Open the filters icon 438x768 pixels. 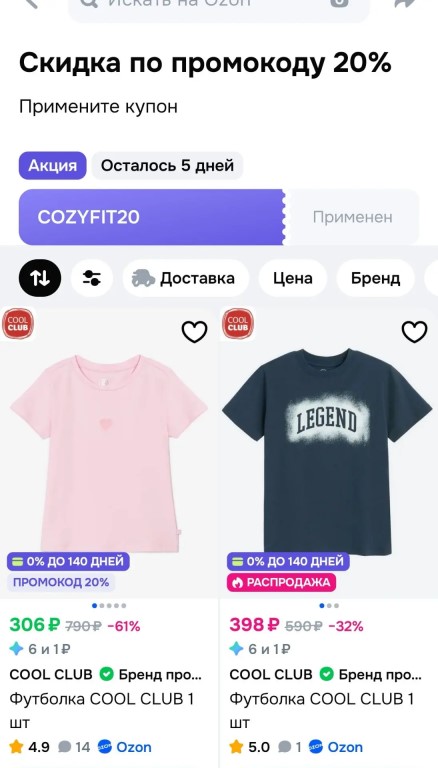[x=92, y=278]
